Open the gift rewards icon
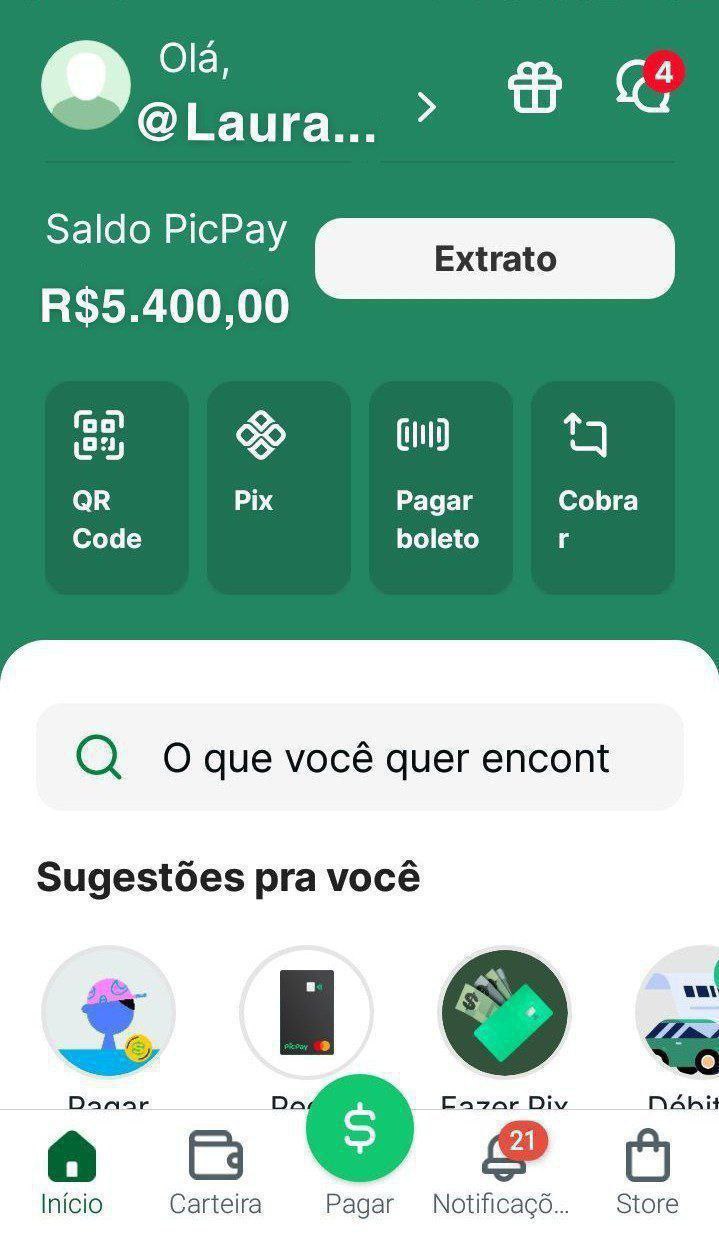This screenshot has height=1236, width=719. point(535,87)
